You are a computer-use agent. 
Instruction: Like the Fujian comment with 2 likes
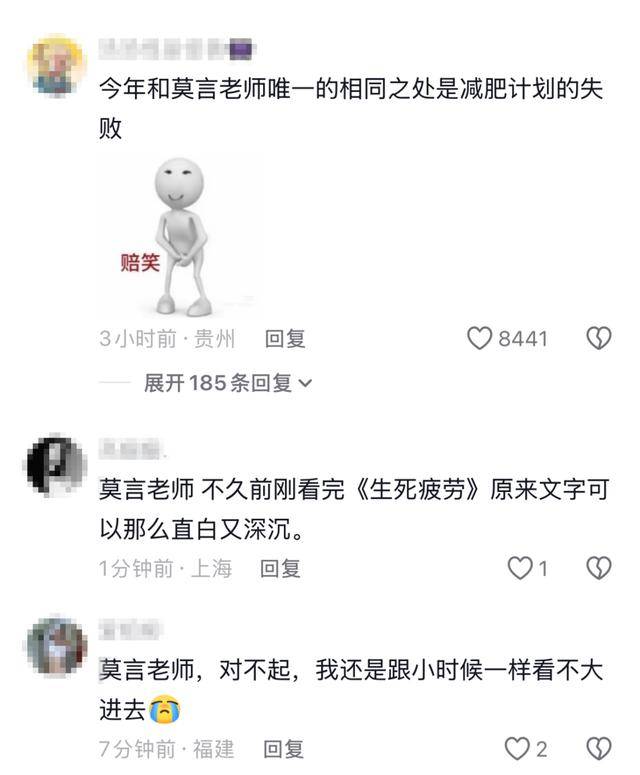pos(517,748)
